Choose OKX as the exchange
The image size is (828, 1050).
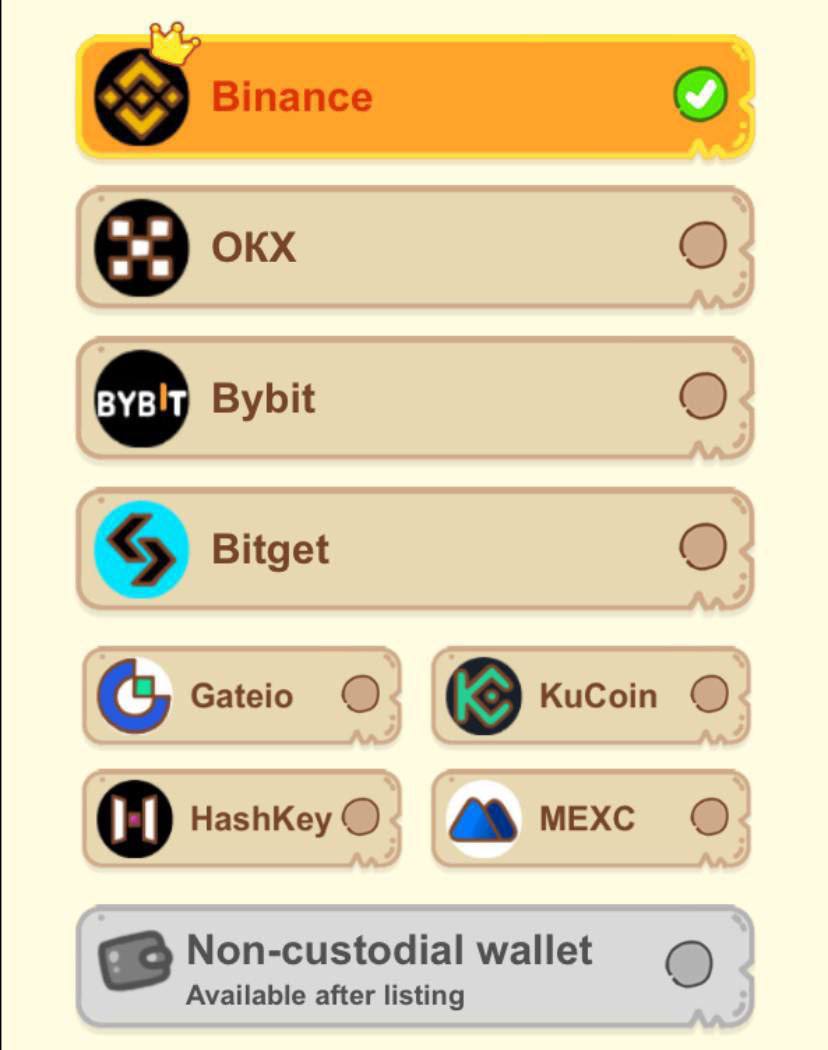coord(414,247)
